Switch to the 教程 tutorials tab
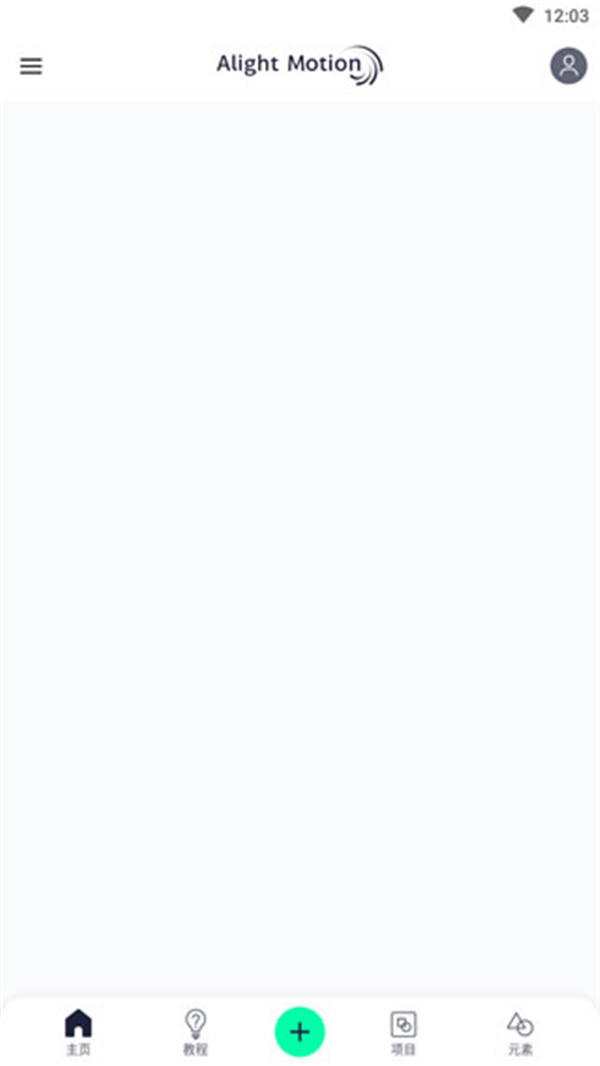This screenshot has height=1066, width=600. tap(196, 1031)
